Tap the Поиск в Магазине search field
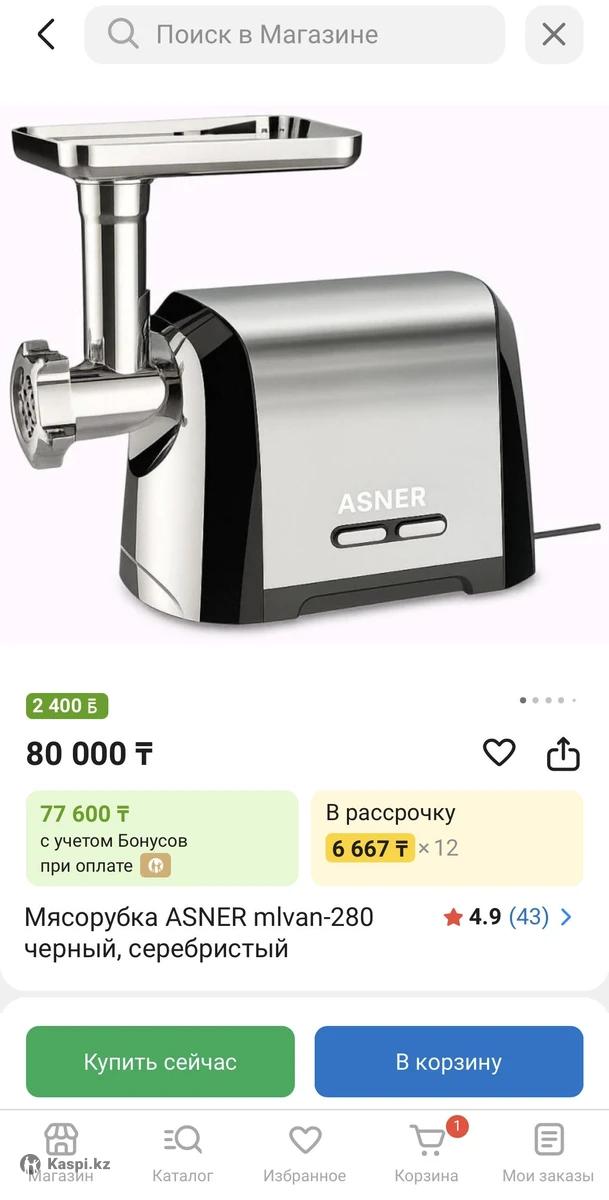Image resolution: width=609 pixels, height=1200 pixels. [295, 35]
